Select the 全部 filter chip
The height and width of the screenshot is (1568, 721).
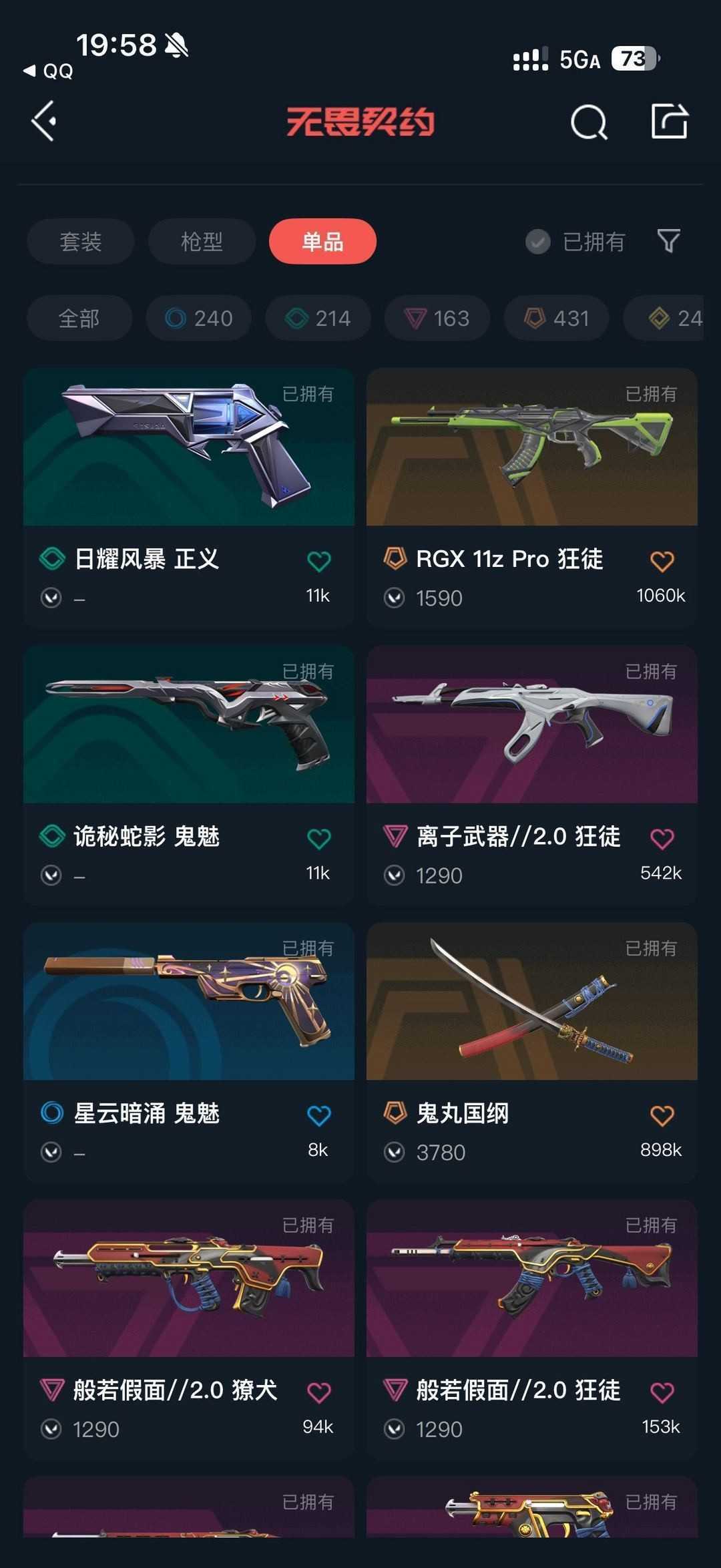pos(79,318)
